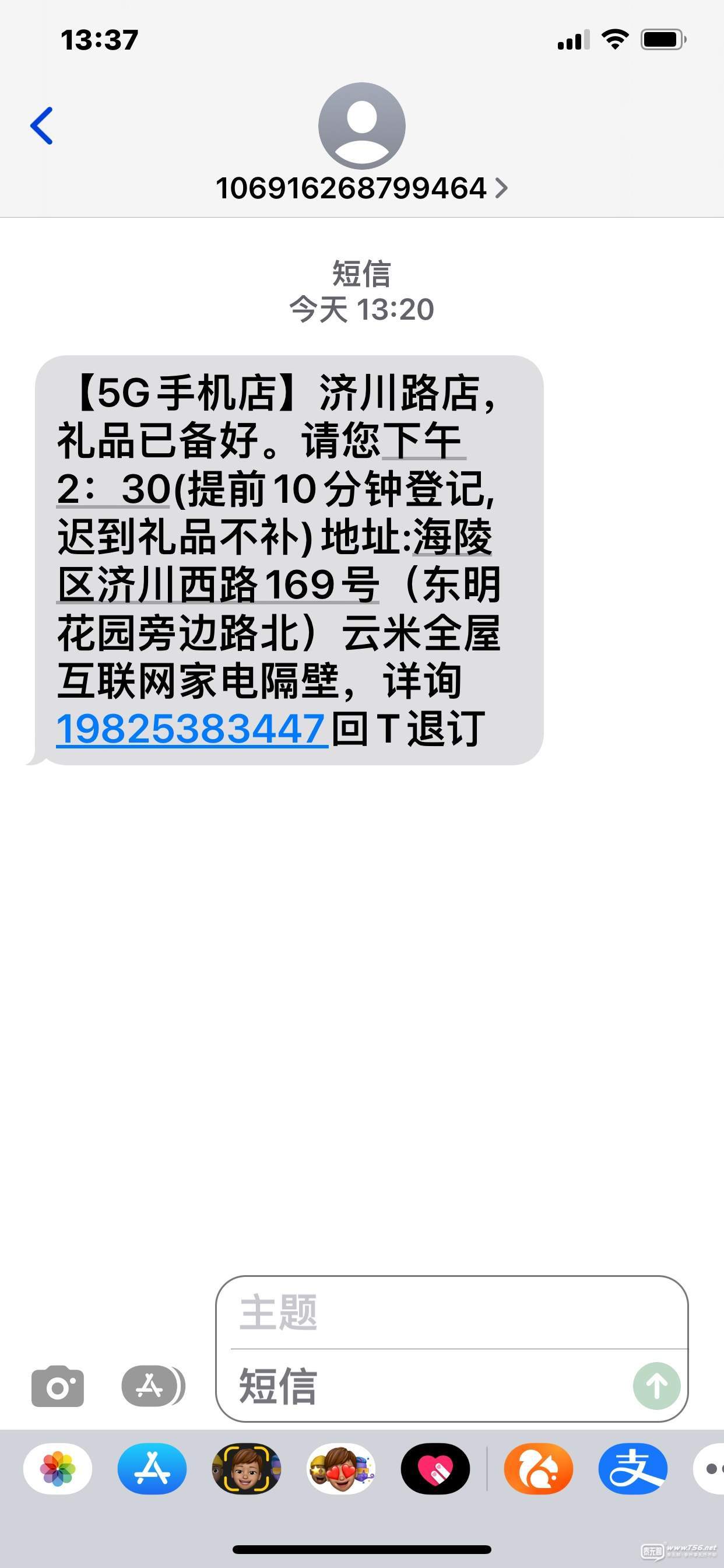This screenshot has height=1568, width=724.
Task: Open the orange UC browser app
Action: [539, 1469]
